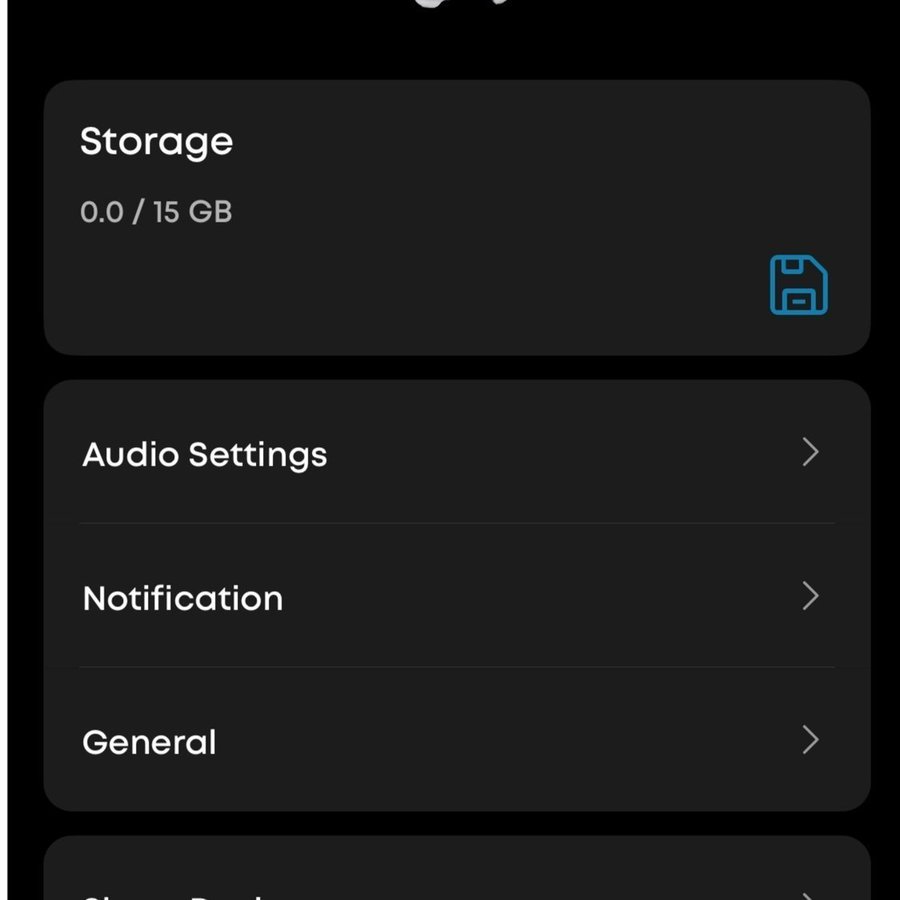Image resolution: width=900 pixels, height=900 pixels.
Task: Open the Storage card
Action: coord(456,217)
